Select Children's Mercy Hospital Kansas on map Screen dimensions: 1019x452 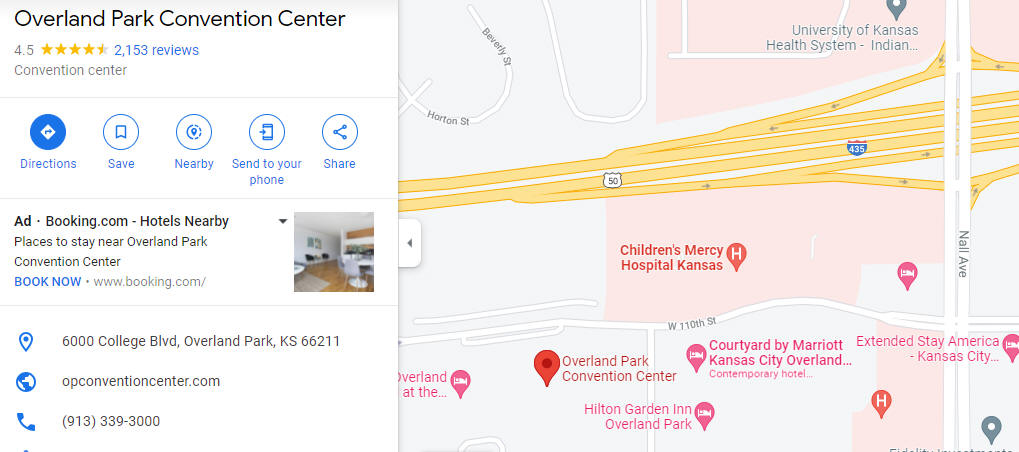pos(736,255)
